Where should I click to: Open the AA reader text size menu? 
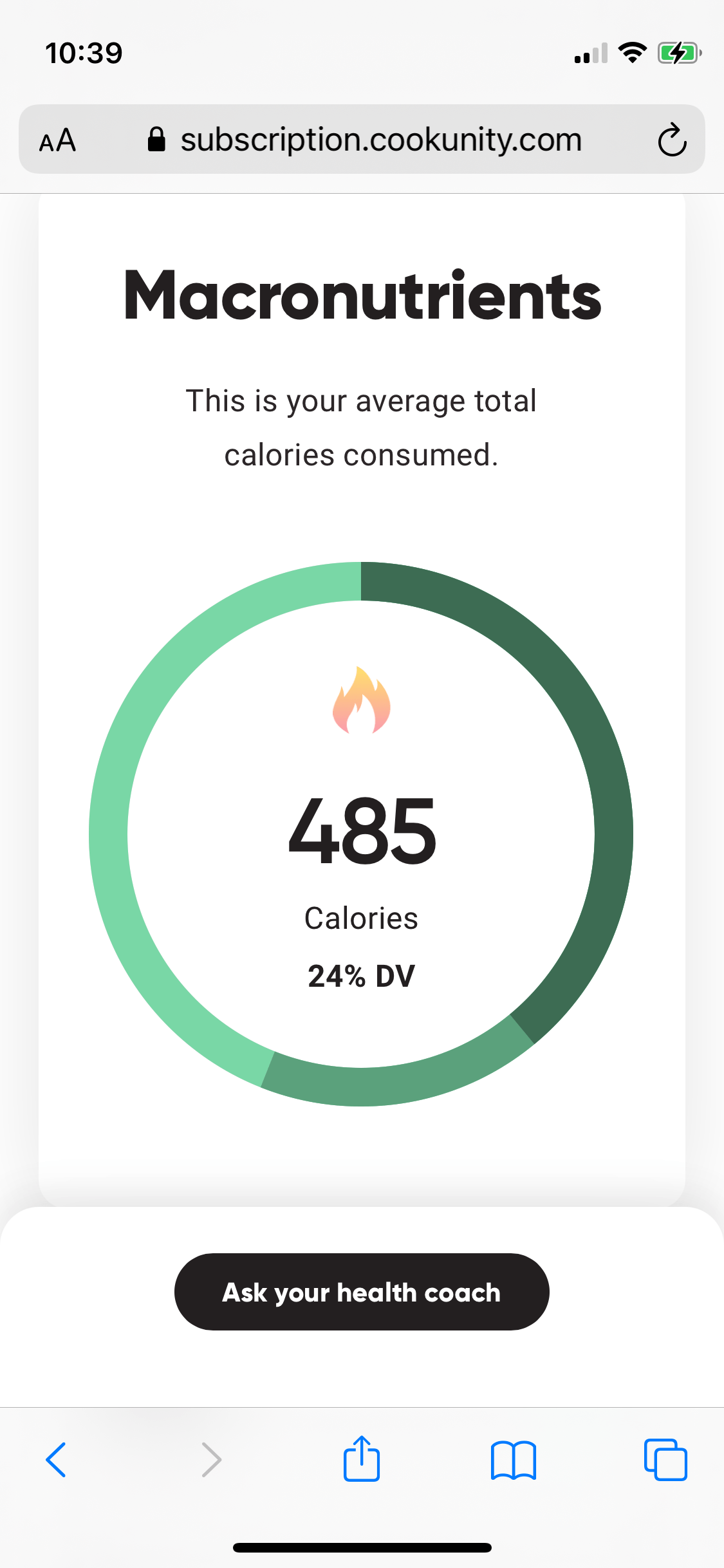point(58,140)
